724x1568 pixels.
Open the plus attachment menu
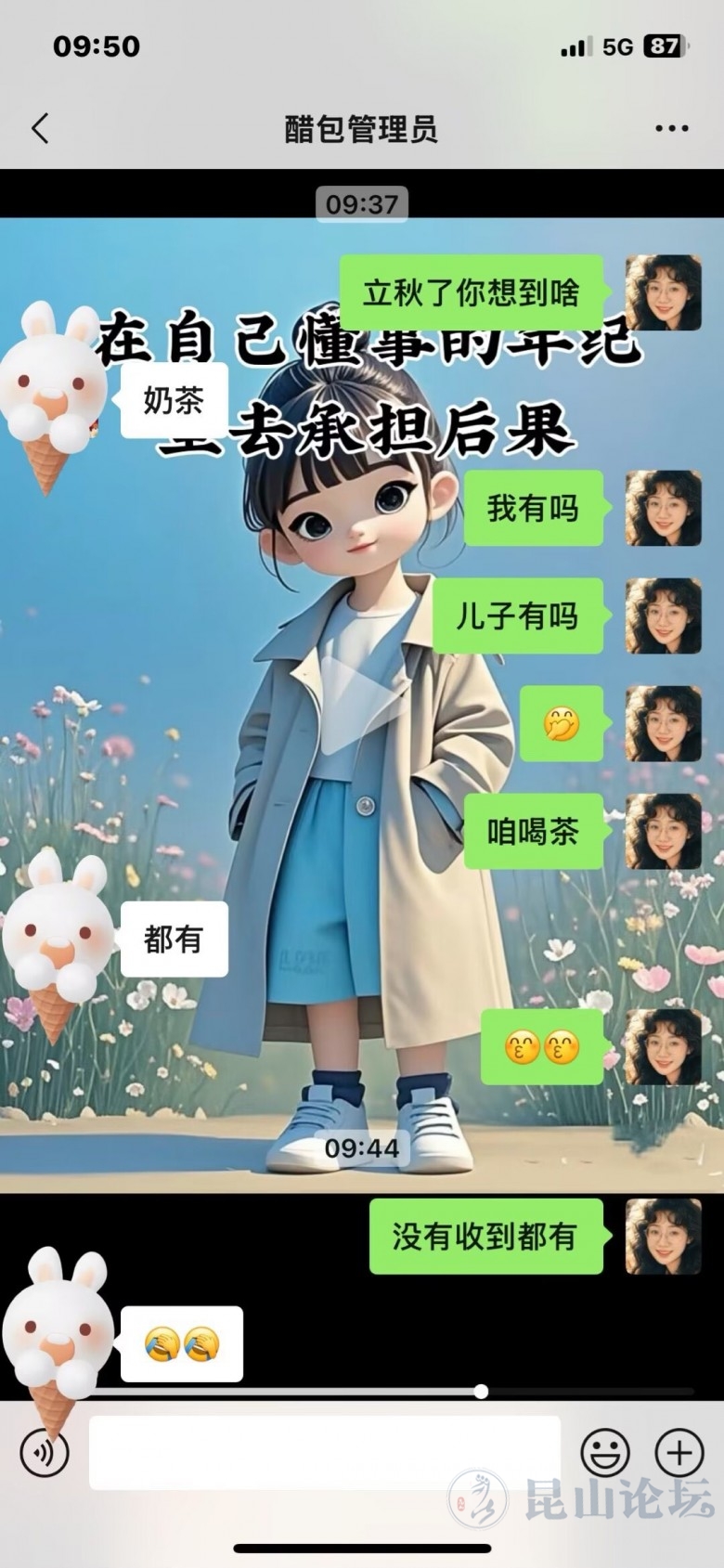(679, 1452)
